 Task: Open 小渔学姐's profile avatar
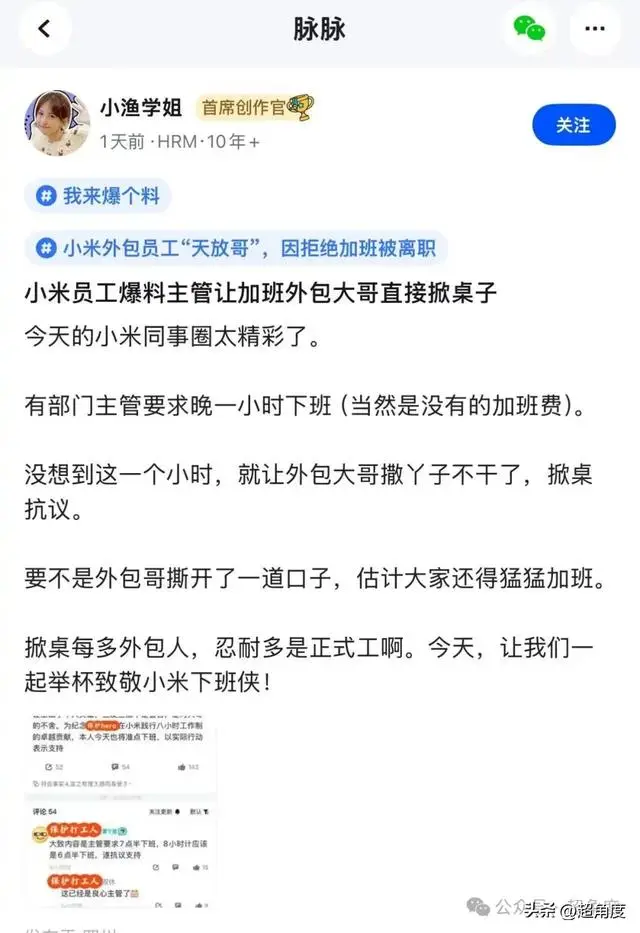57,122
